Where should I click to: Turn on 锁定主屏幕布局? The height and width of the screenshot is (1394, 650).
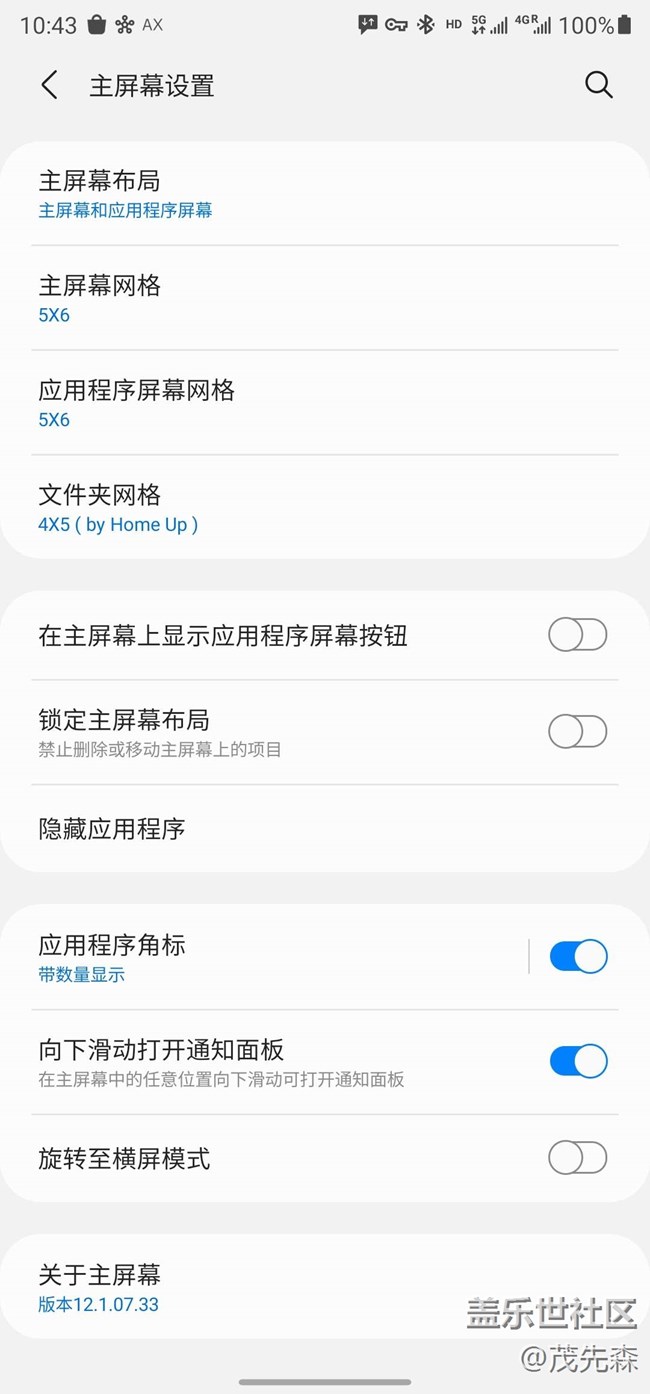click(577, 732)
